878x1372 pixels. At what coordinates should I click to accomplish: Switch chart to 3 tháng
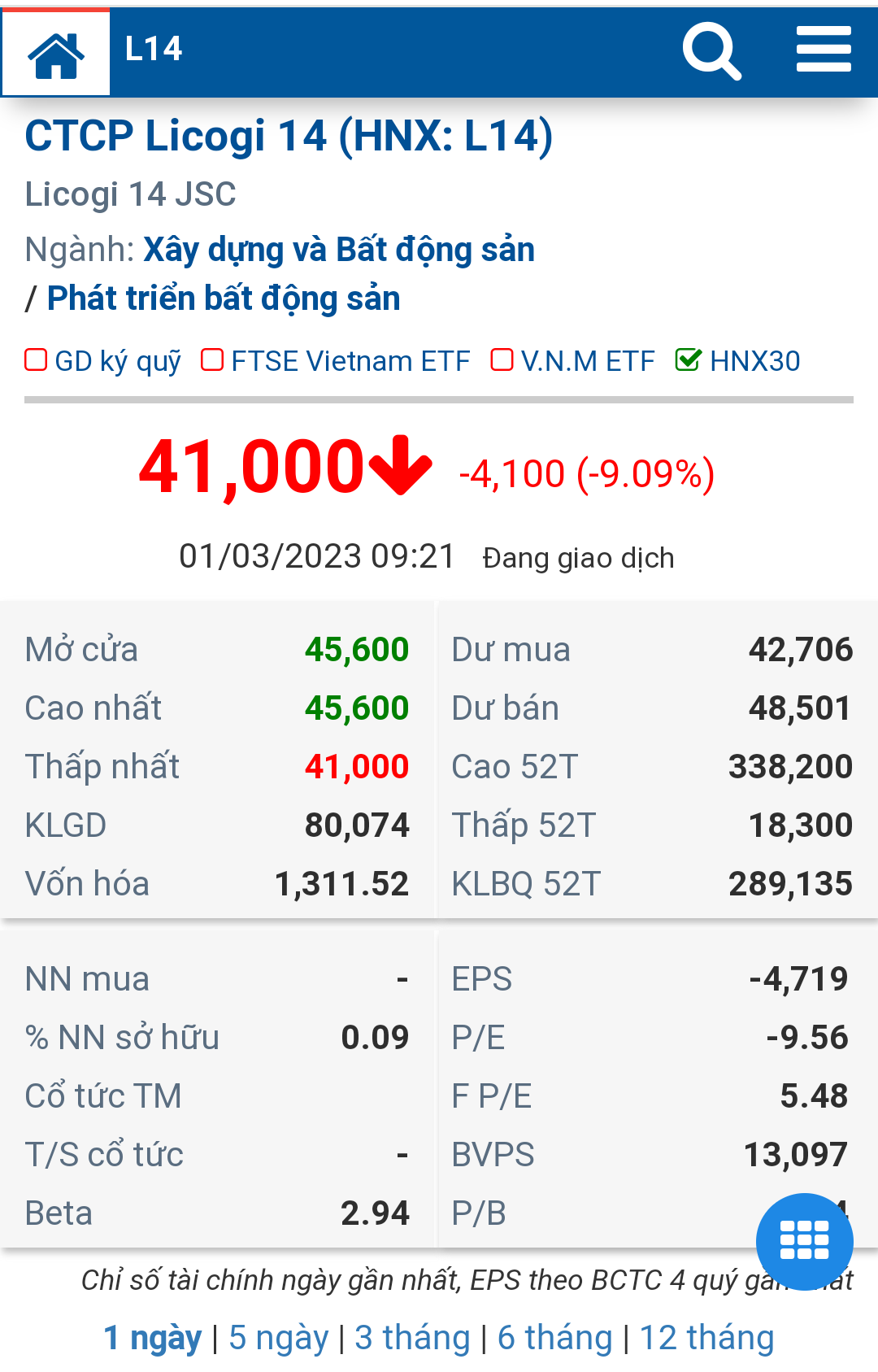coord(412,1338)
